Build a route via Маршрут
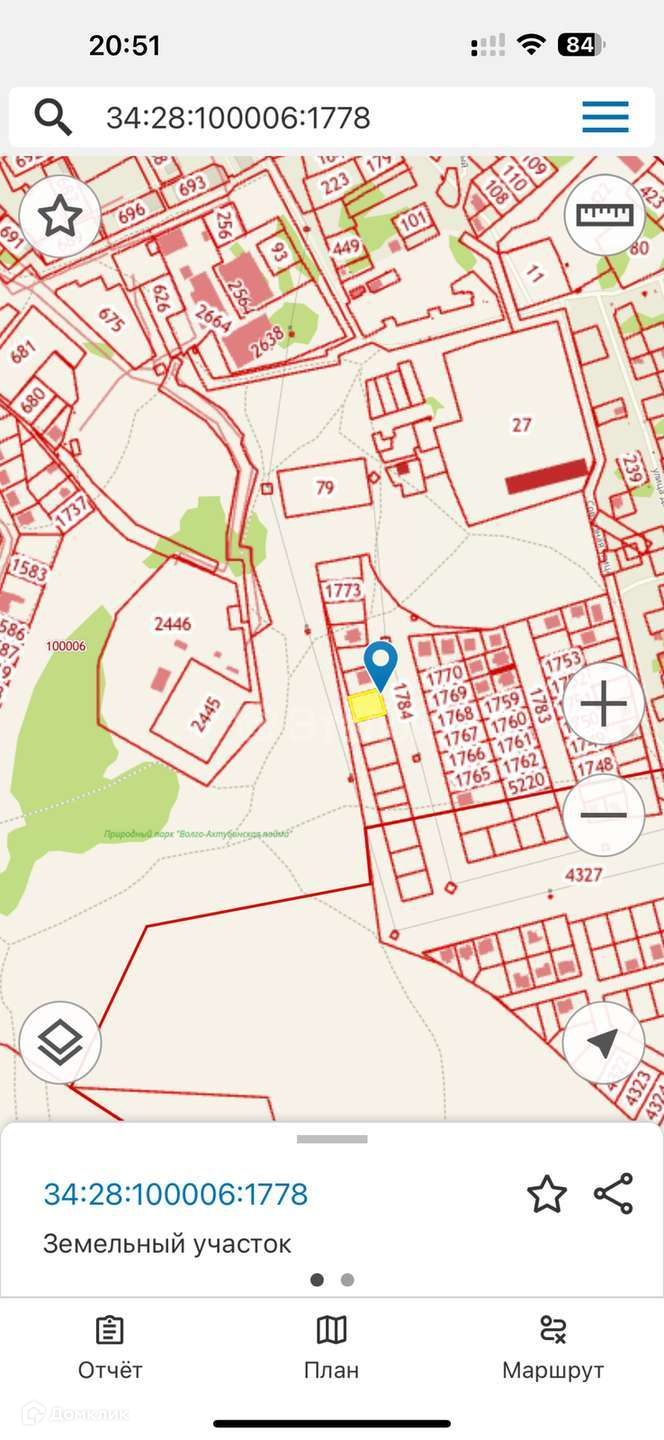This screenshot has height=1440, width=664. click(553, 1348)
